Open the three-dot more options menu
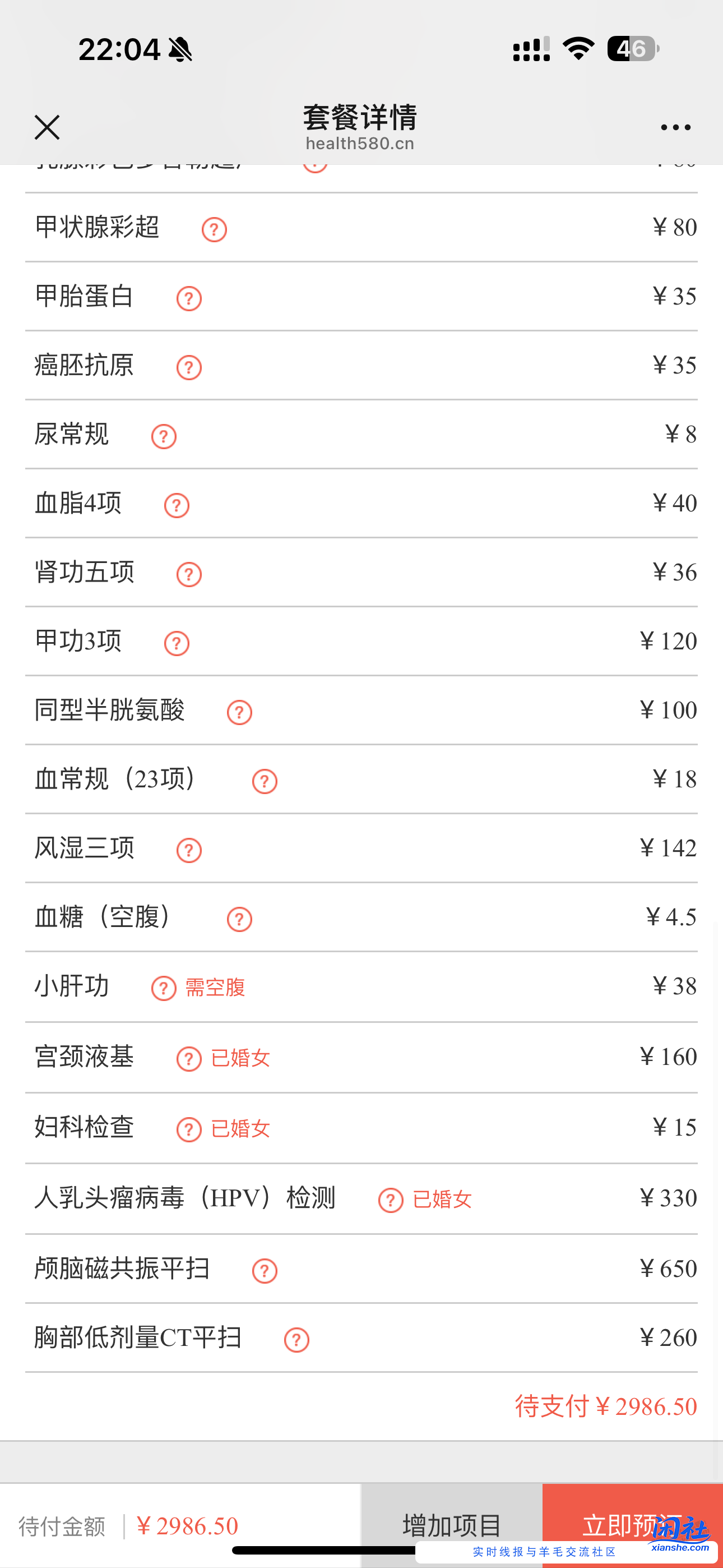This screenshot has width=723, height=1568. click(x=674, y=127)
